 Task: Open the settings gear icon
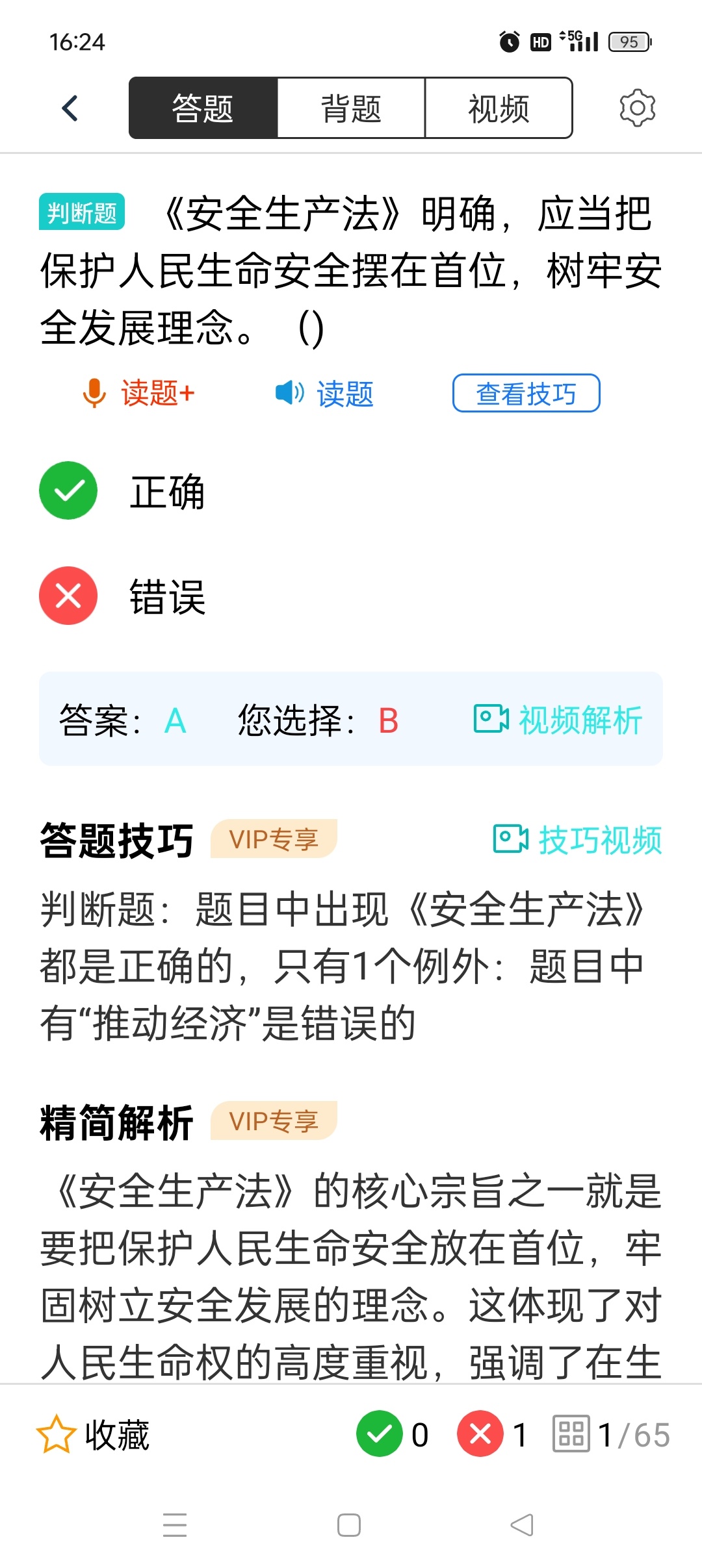click(x=637, y=108)
